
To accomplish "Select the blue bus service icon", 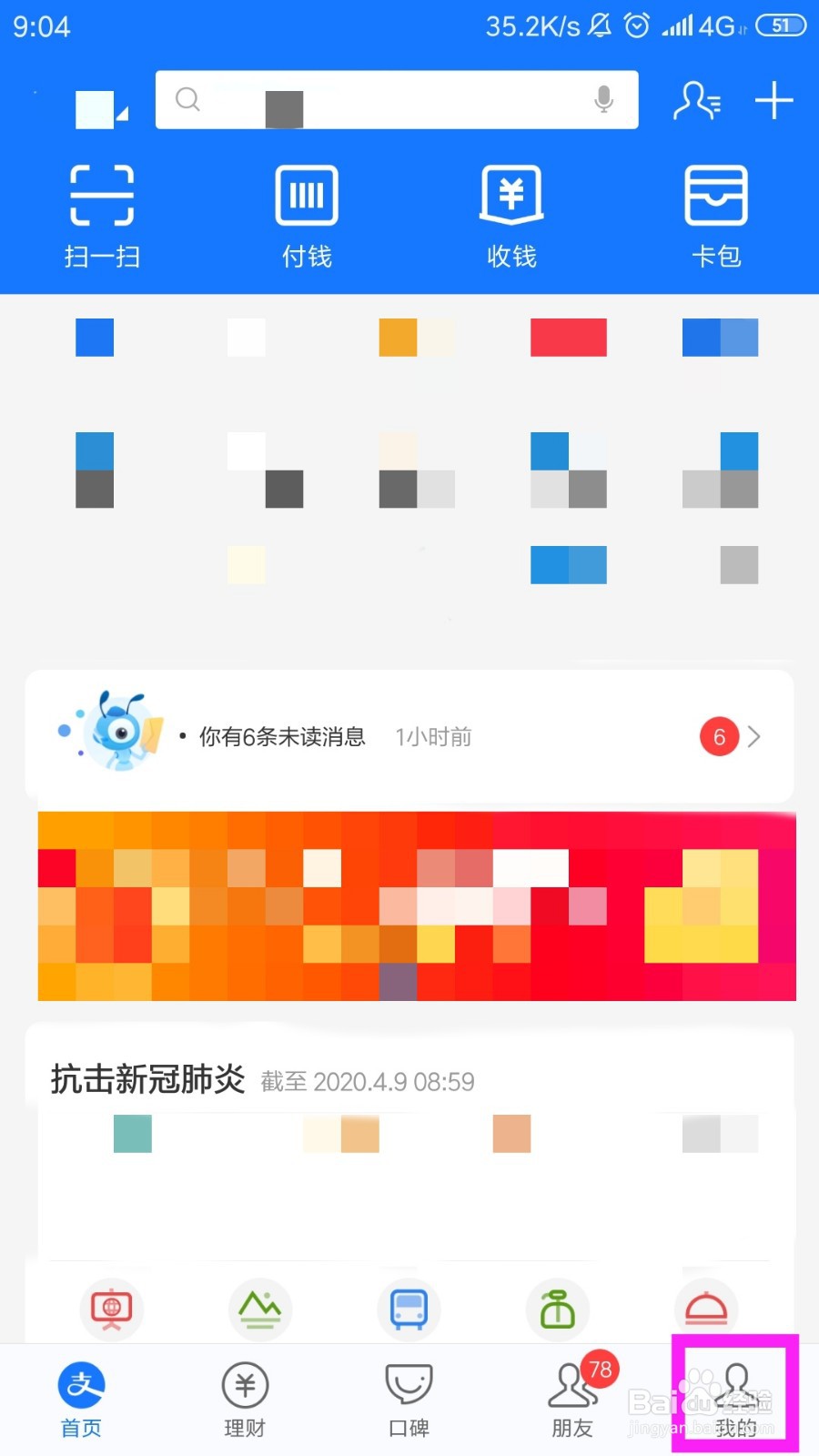I will (x=408, y=1309).
